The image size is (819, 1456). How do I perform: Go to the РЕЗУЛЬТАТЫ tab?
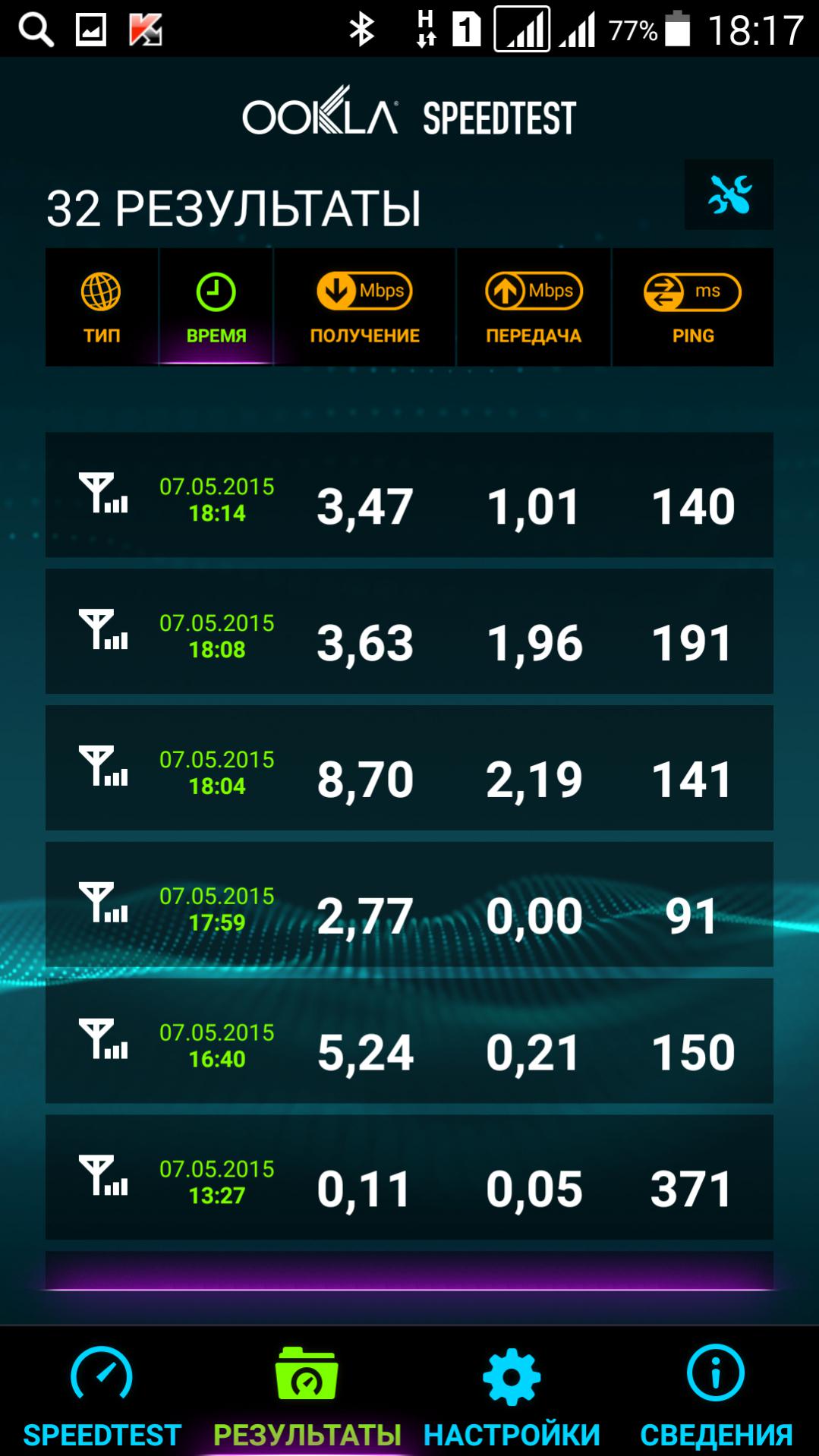pyautogui.click(x=307, y=1395)
